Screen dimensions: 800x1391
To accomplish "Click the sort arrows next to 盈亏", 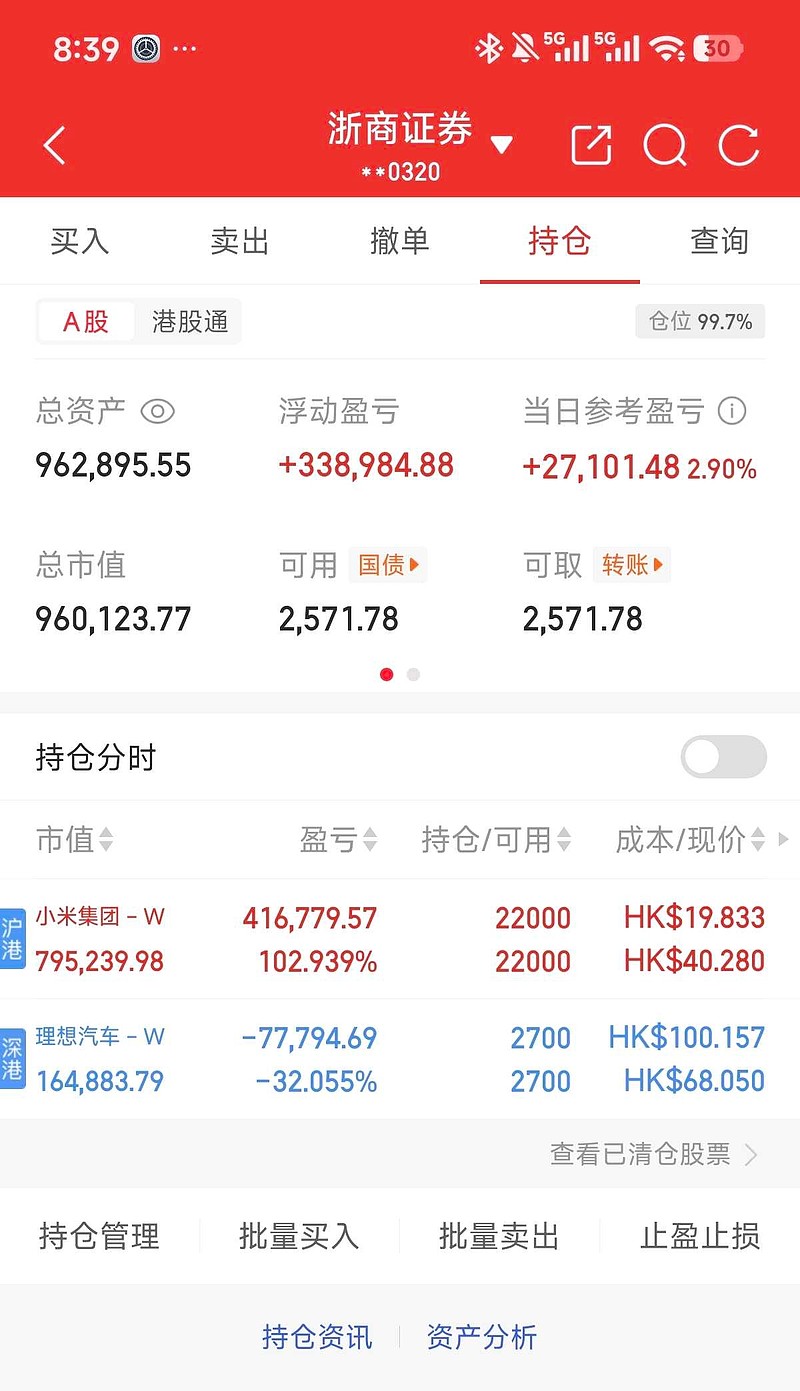I will point(367,840).
